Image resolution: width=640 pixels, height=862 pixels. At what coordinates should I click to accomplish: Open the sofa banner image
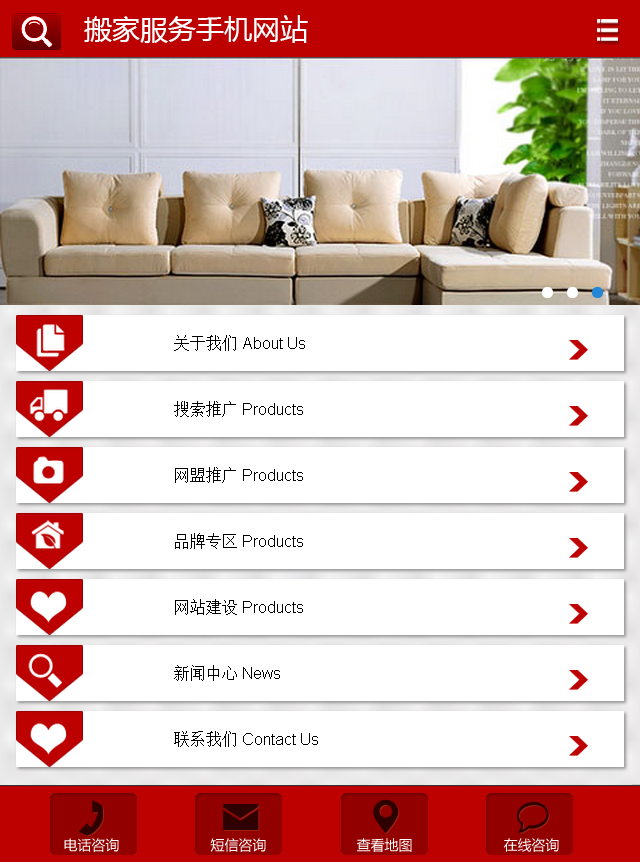(x=300, y=180)
